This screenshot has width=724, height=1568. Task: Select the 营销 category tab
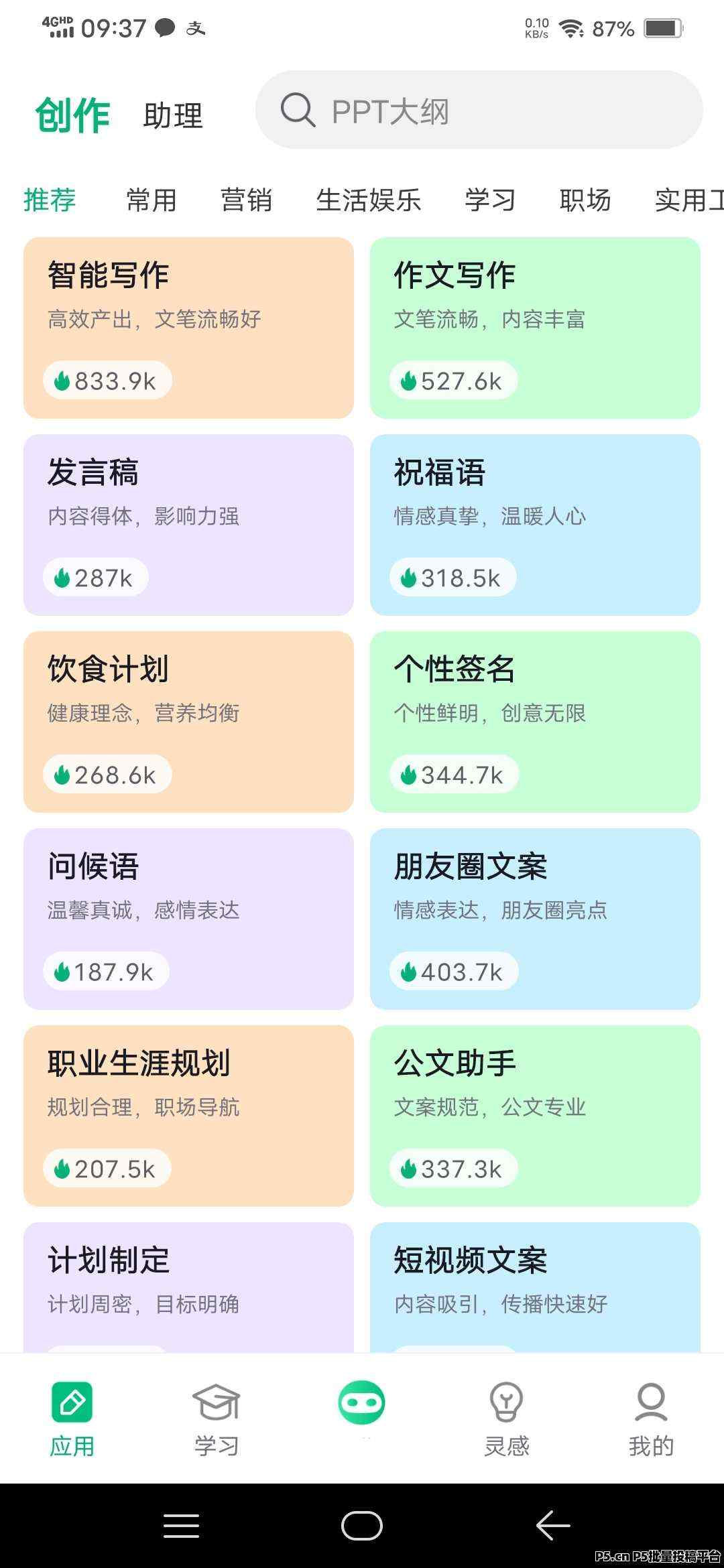click(247, 200)
